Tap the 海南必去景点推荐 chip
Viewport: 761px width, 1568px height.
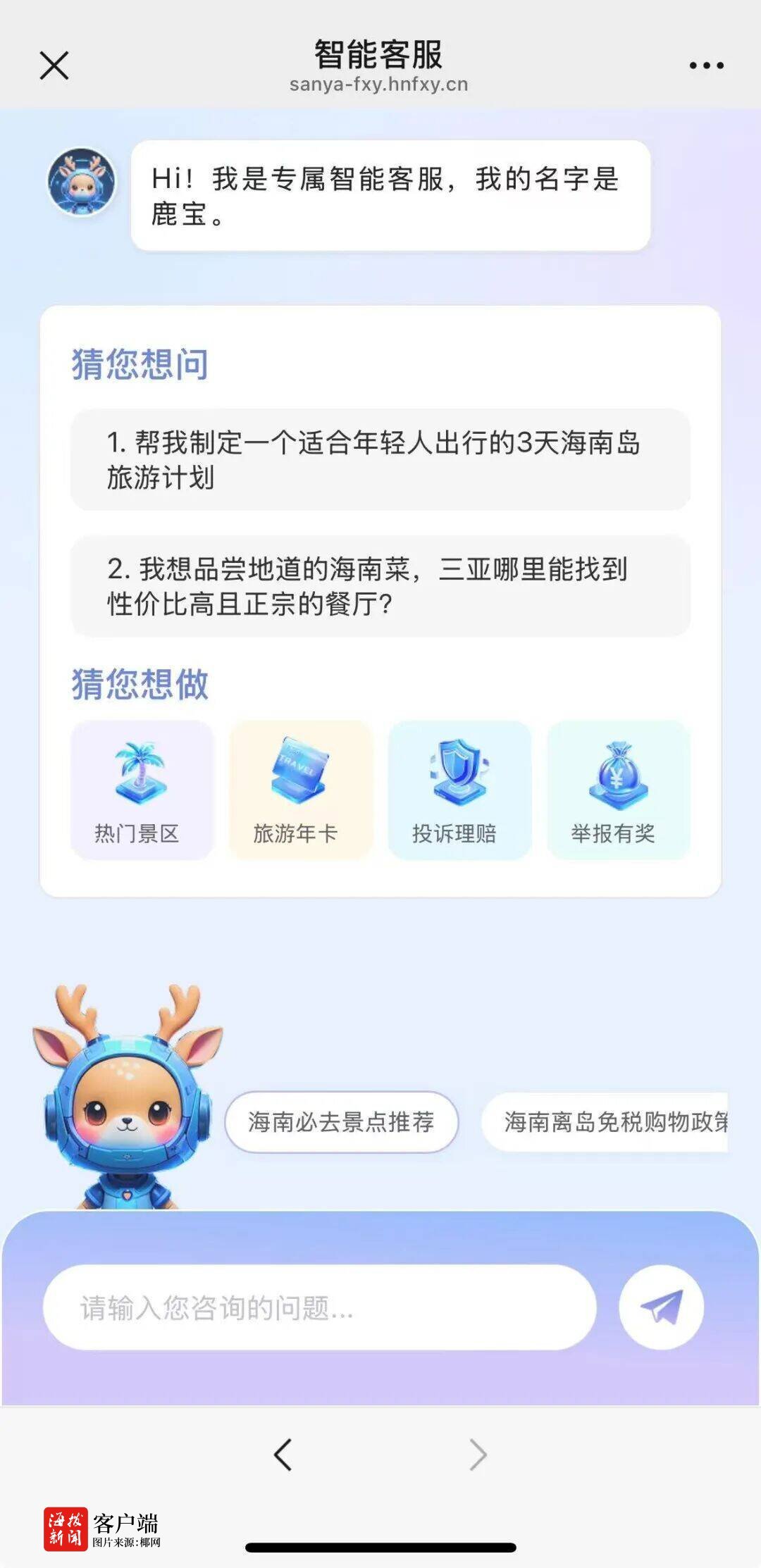click(341, 1122)
